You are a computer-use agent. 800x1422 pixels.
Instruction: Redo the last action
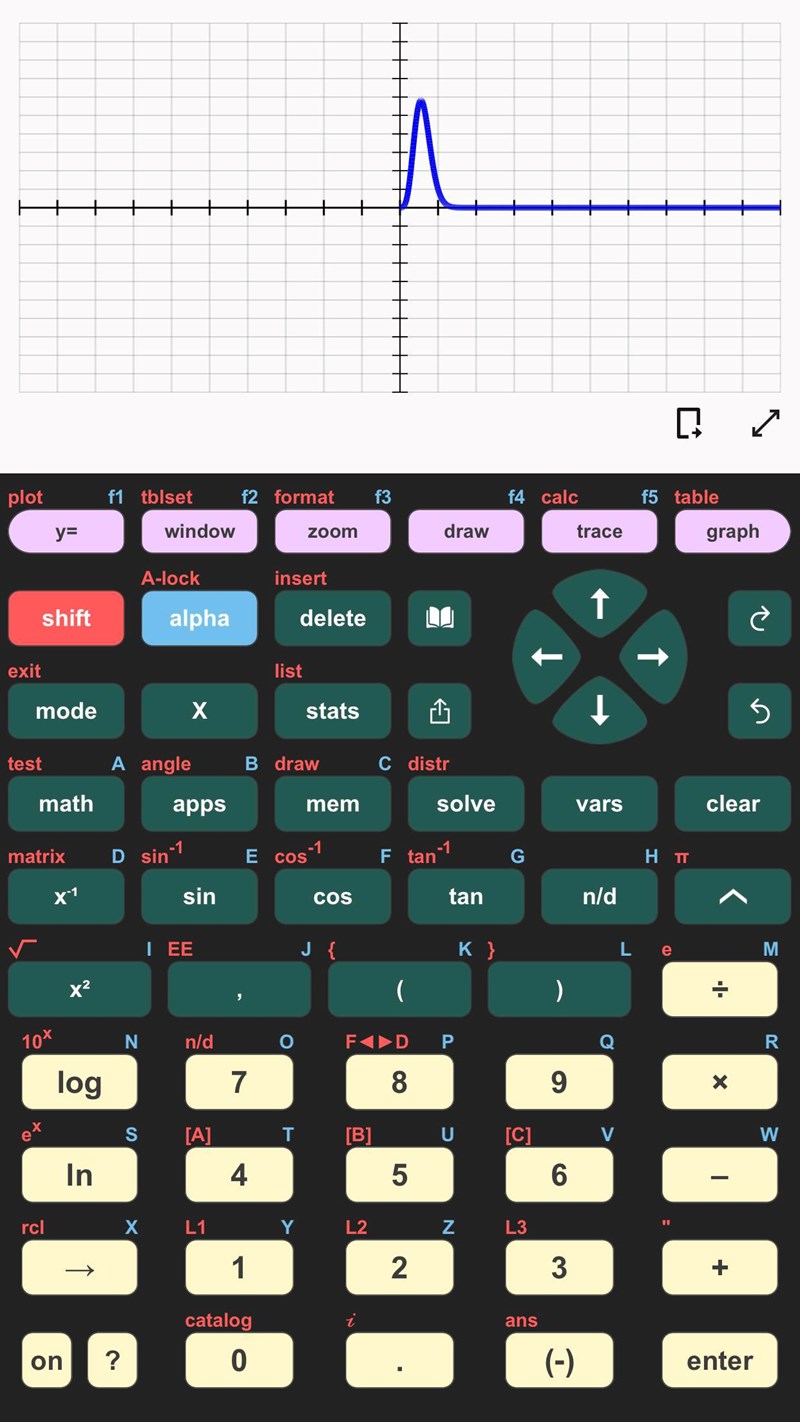[x=759, y=618]
